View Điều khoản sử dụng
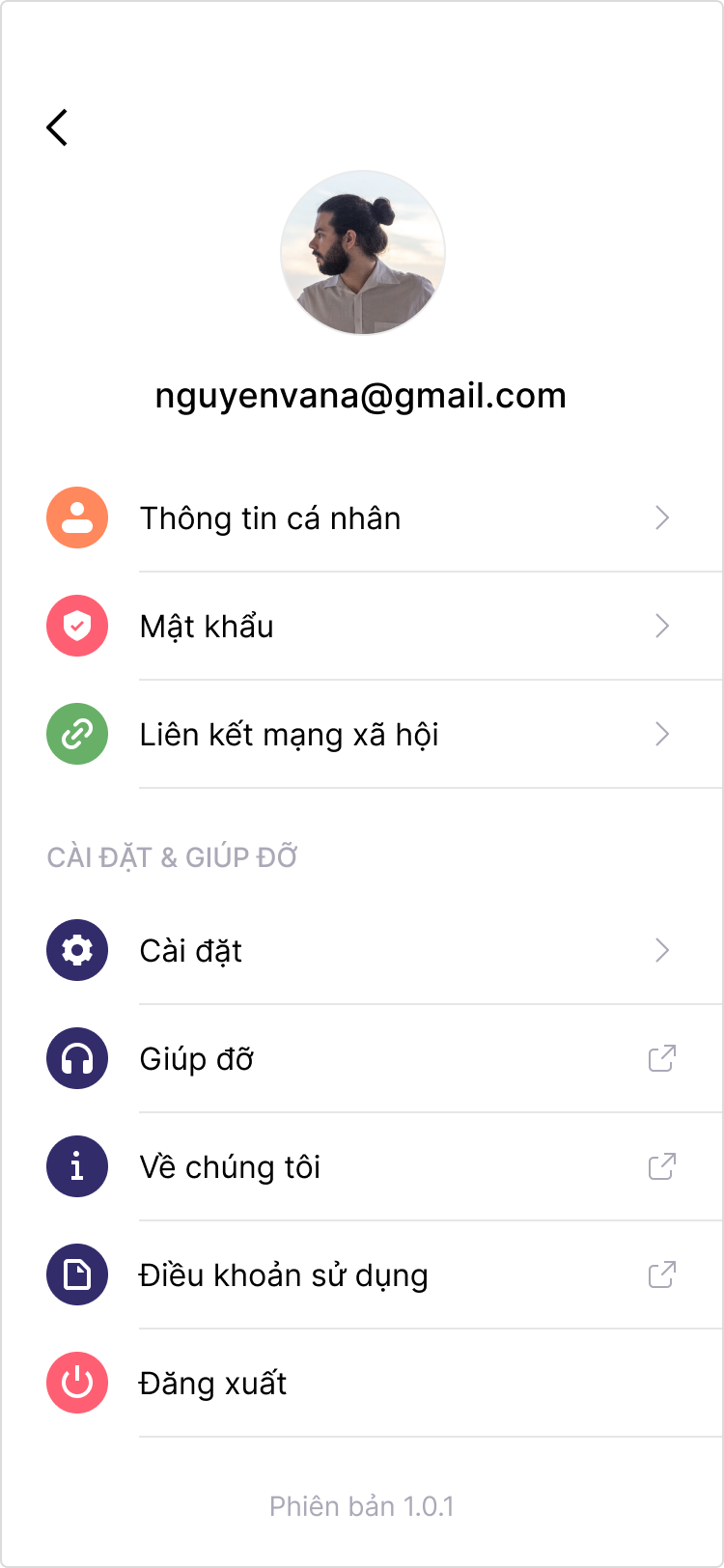This screenshot has height=1568, width=724. tap(284, 1275)
